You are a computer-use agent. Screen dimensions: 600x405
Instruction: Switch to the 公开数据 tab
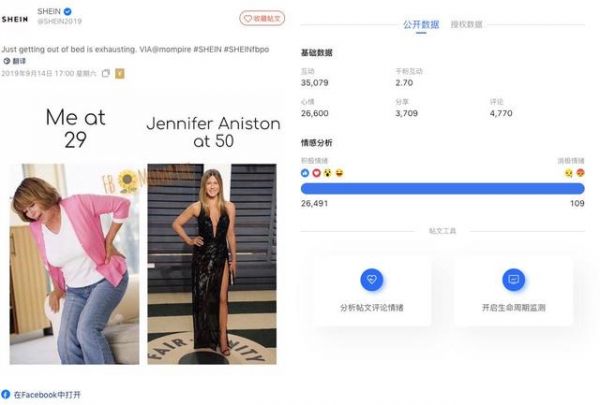[x=420, y=24]
